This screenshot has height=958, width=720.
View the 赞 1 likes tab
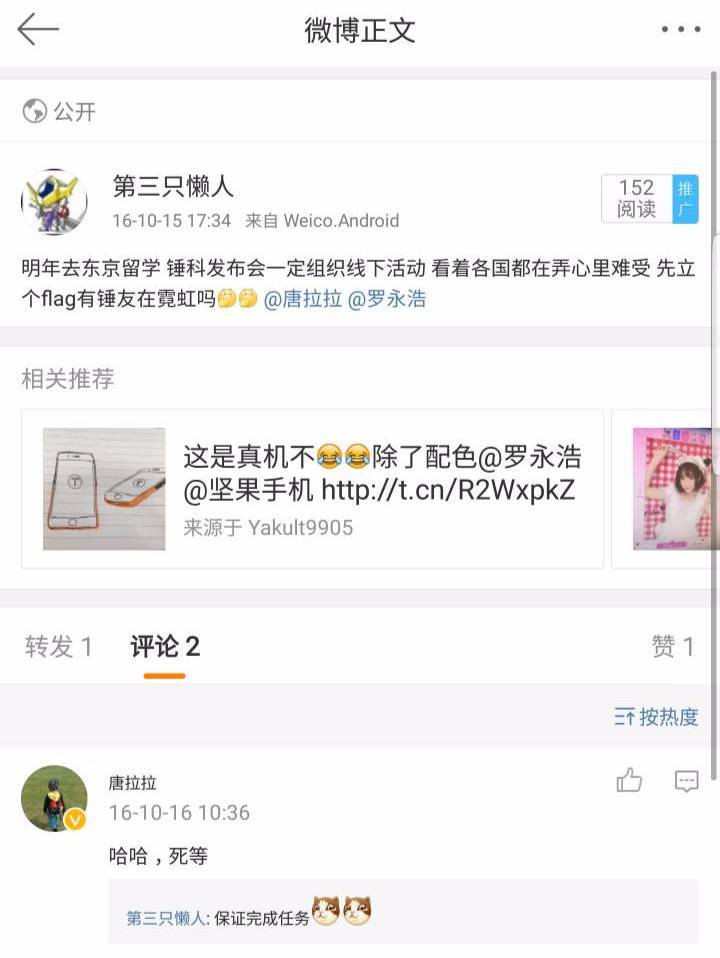pyautogui.click(x=672, y=647)
